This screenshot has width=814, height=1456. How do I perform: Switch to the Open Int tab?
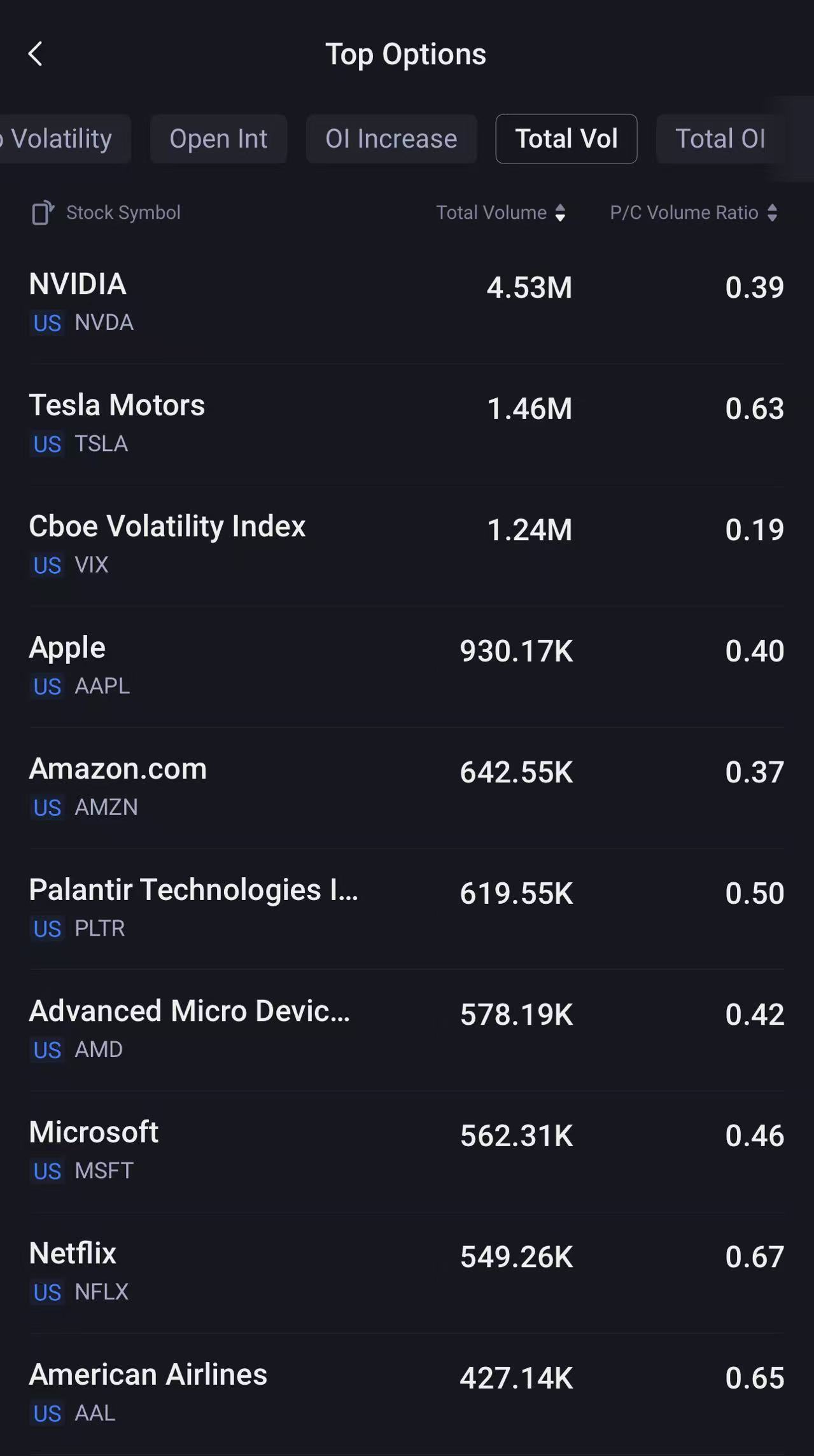[218, 139]
